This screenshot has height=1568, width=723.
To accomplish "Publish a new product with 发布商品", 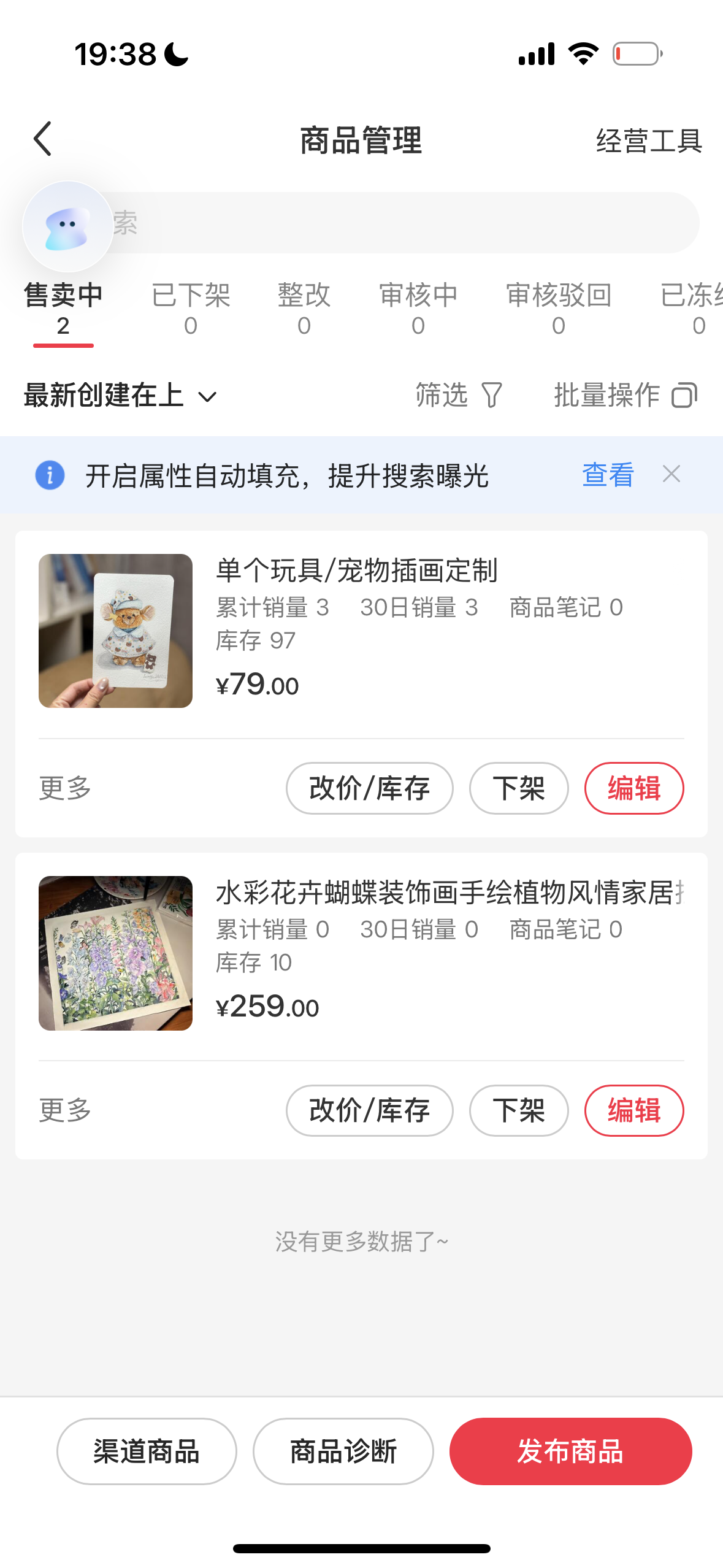I will click(570, 1451).
